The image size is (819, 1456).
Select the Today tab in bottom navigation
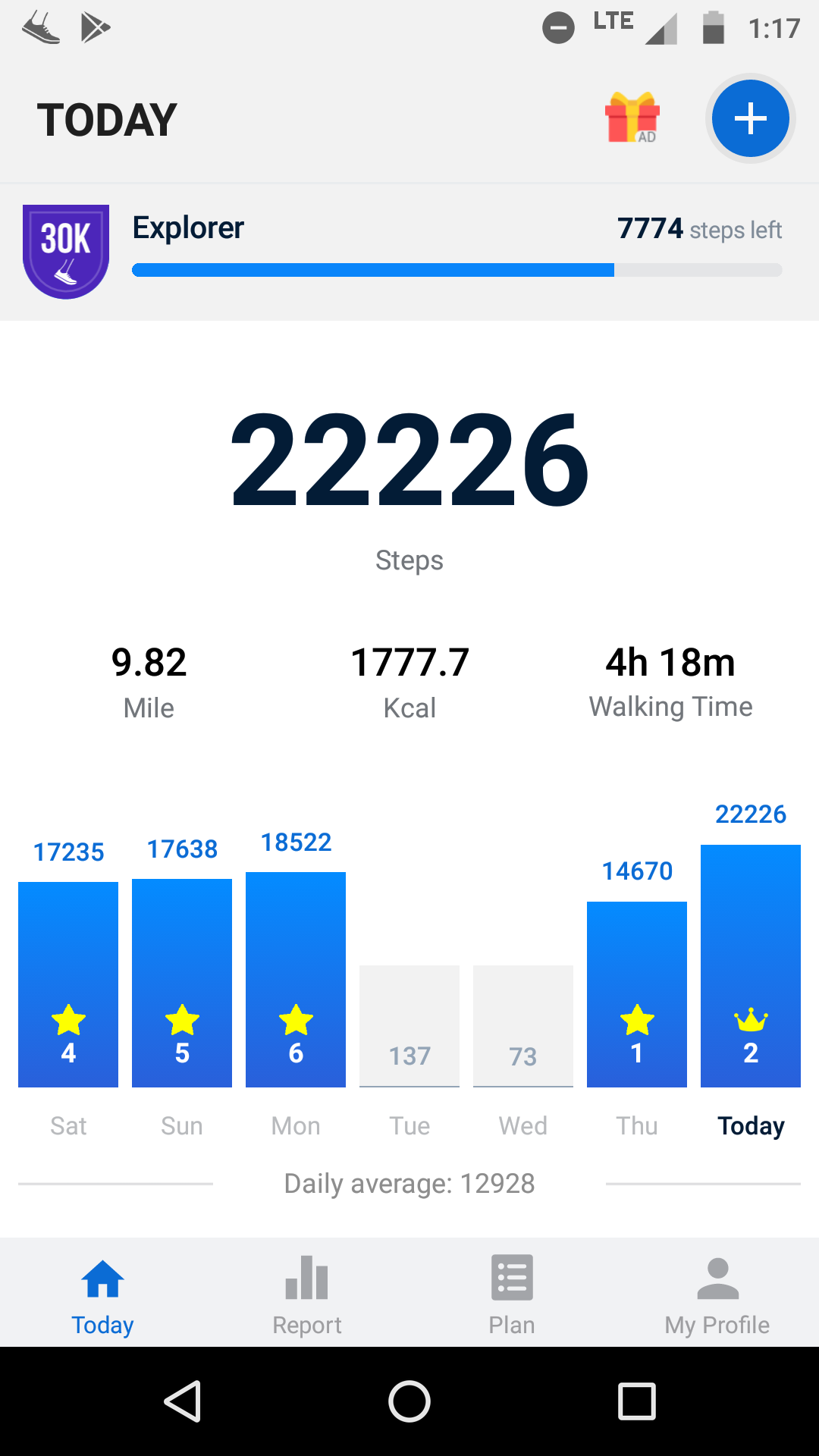(102, 1294)
